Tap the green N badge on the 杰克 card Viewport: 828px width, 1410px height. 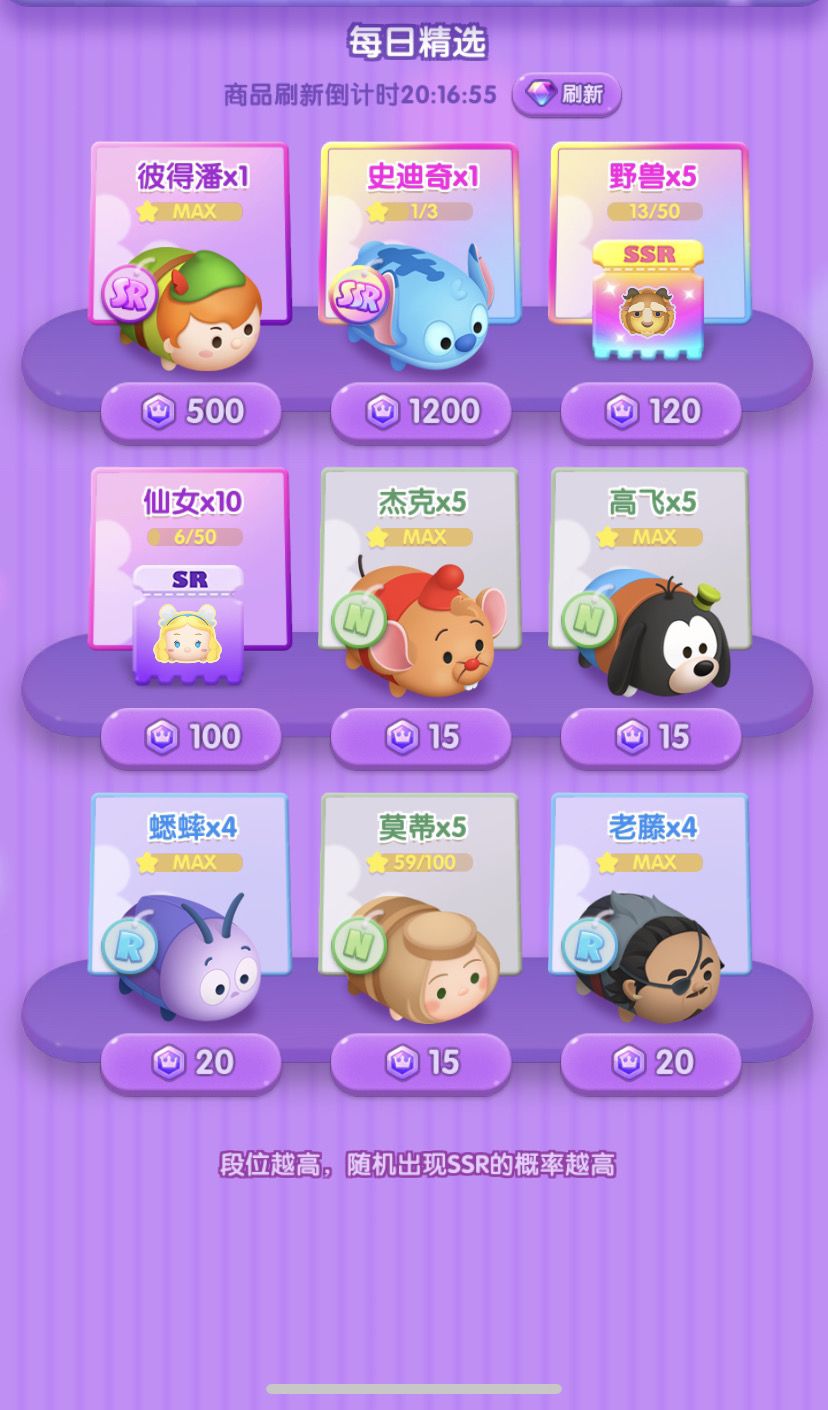360,618
